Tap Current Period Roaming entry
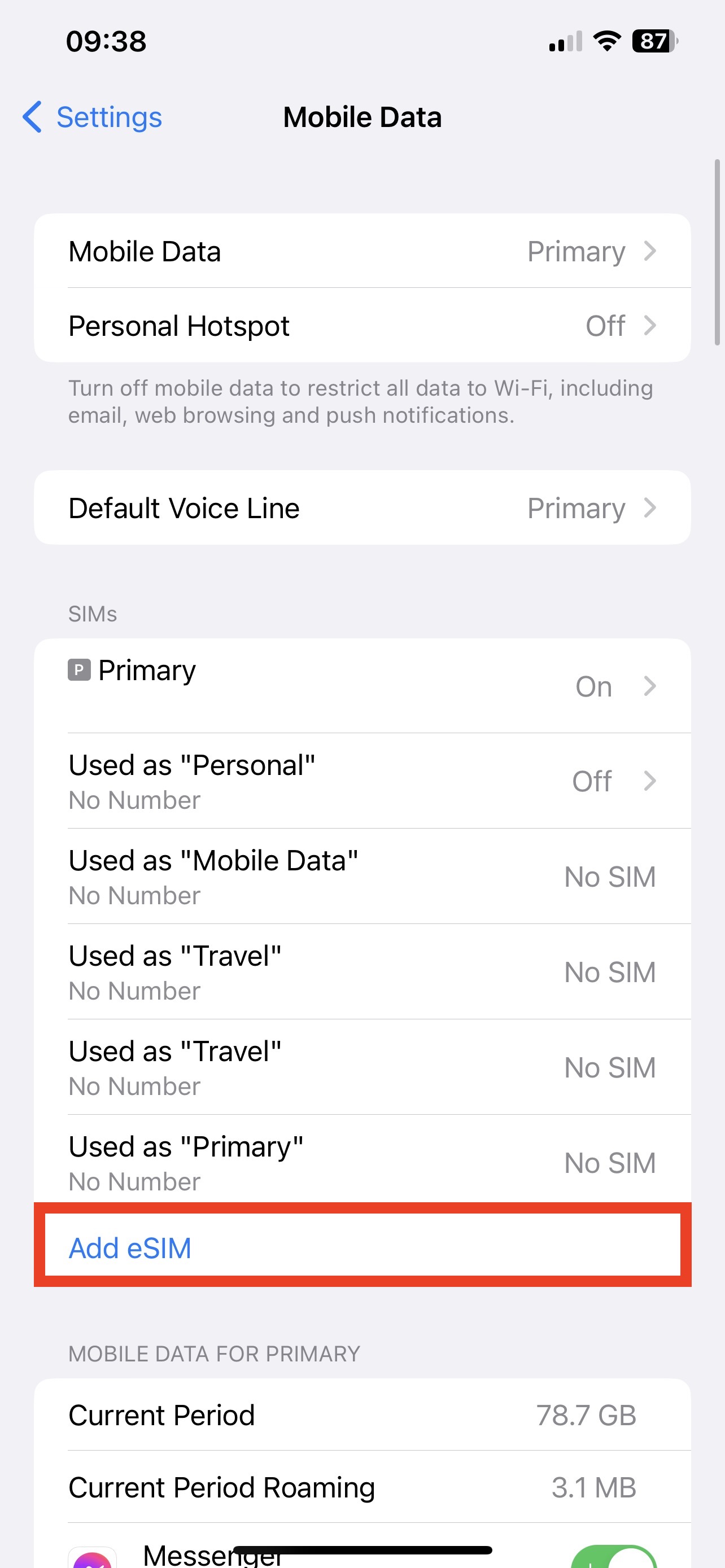This screenshot has width=725, height=1568. point(362,1487)
